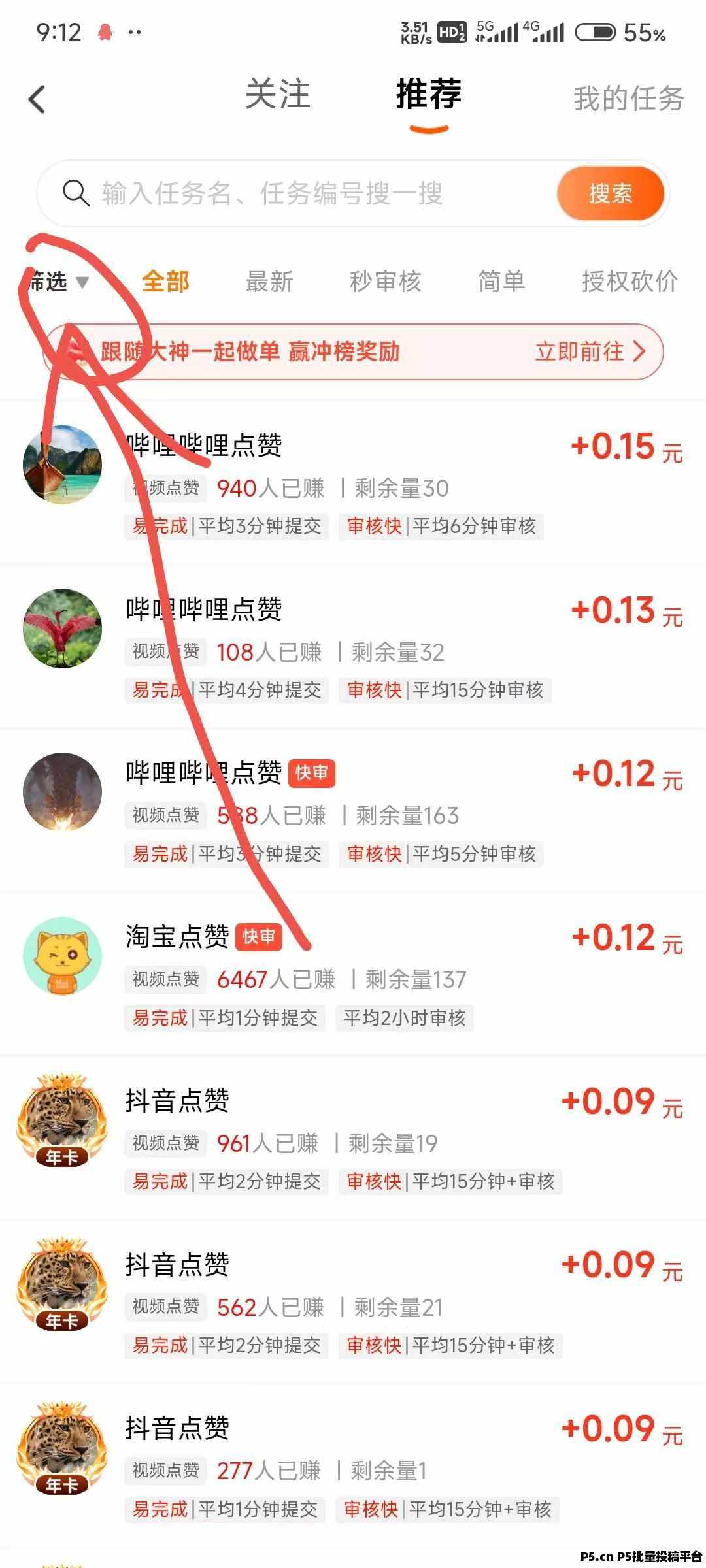Click the magnifier icon in the search bar
The width and height of the screenshot is (706, 1568).
[76, 193]
